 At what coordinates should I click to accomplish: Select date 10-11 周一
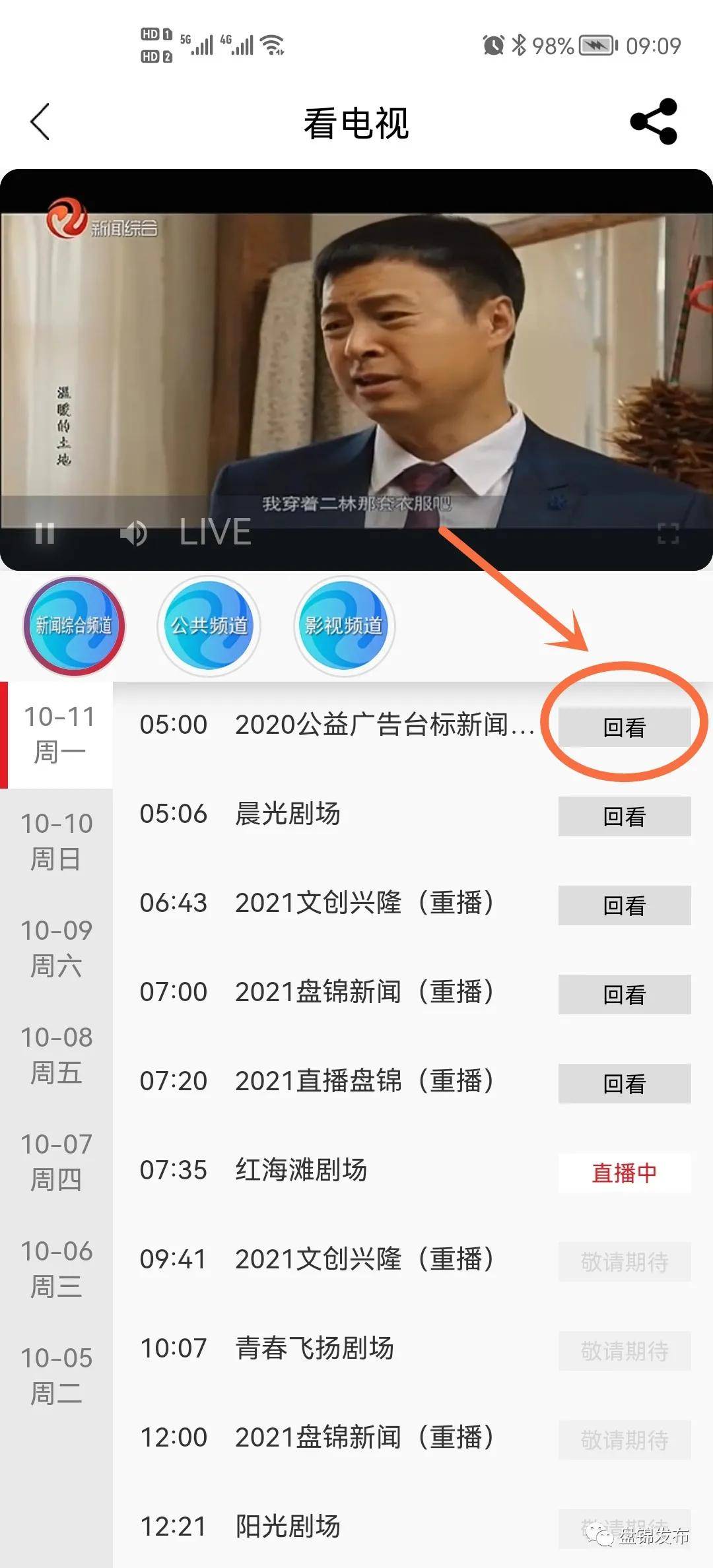tap(59, 735)
